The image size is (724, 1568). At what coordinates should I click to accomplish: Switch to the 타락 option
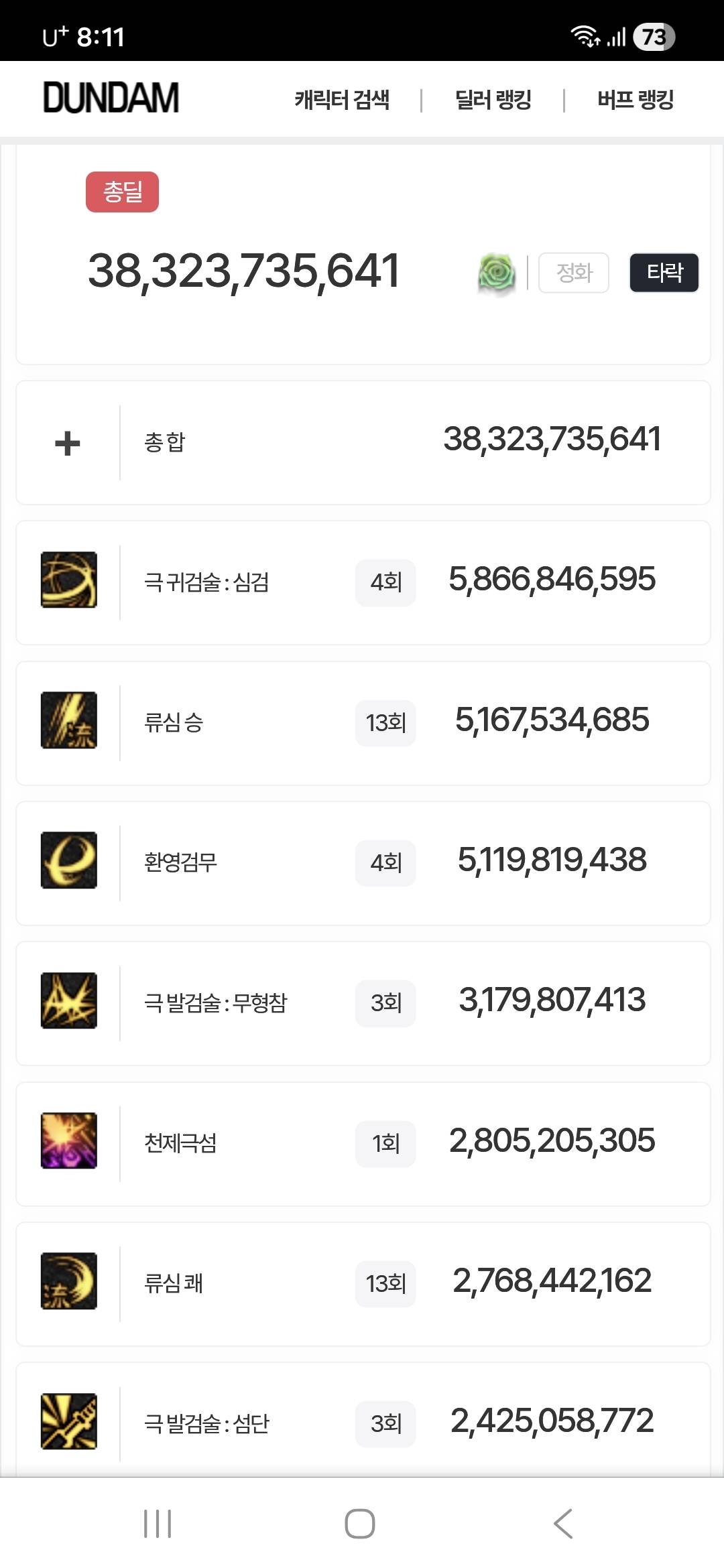point(664,273)
